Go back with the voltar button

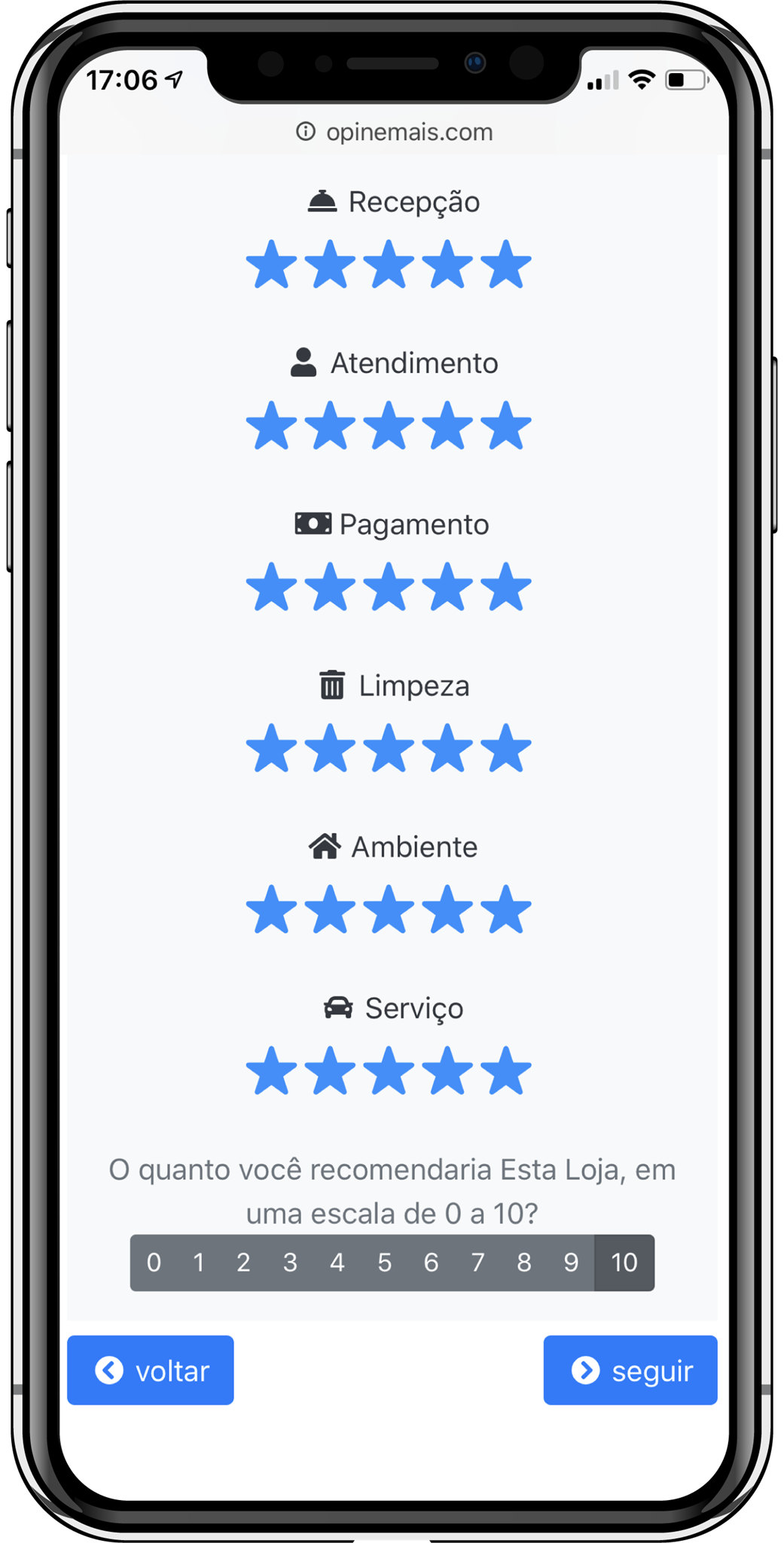[151, 1370]
